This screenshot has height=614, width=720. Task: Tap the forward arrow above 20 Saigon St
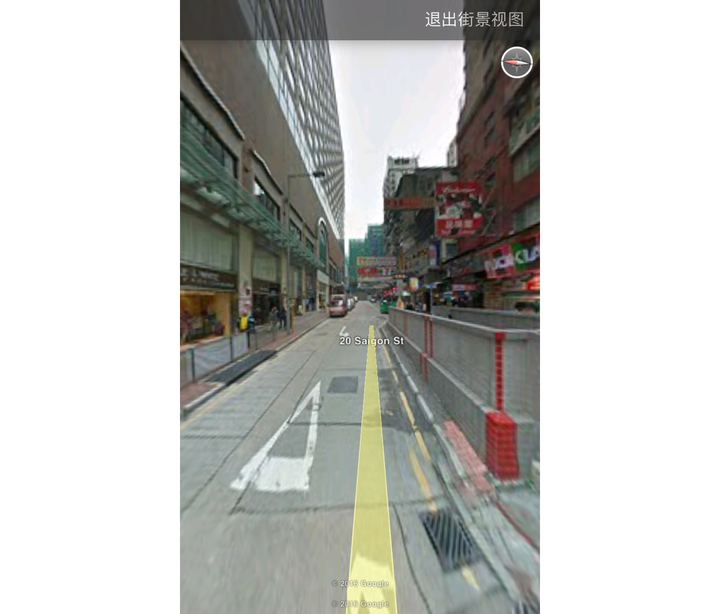click(344, 331)
